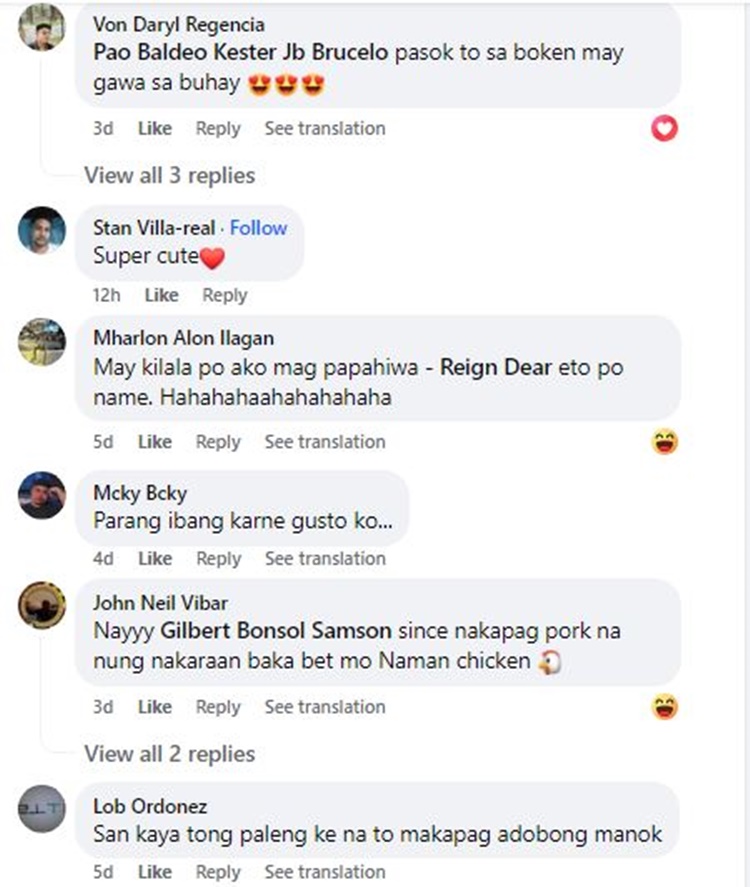Image resolution: width=750 pixels, height=887 pixels.
Task: Like Stan Villa-real's Super cute comment
Action: point(161,295)
